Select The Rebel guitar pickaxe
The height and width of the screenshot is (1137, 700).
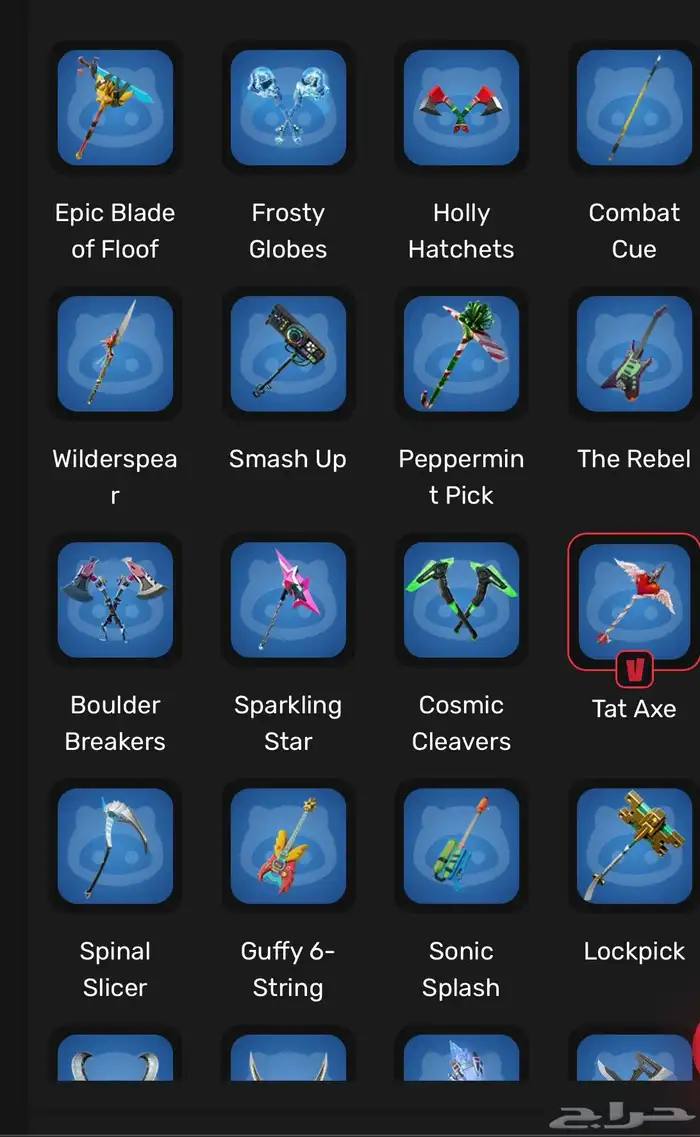click(634, 354)
